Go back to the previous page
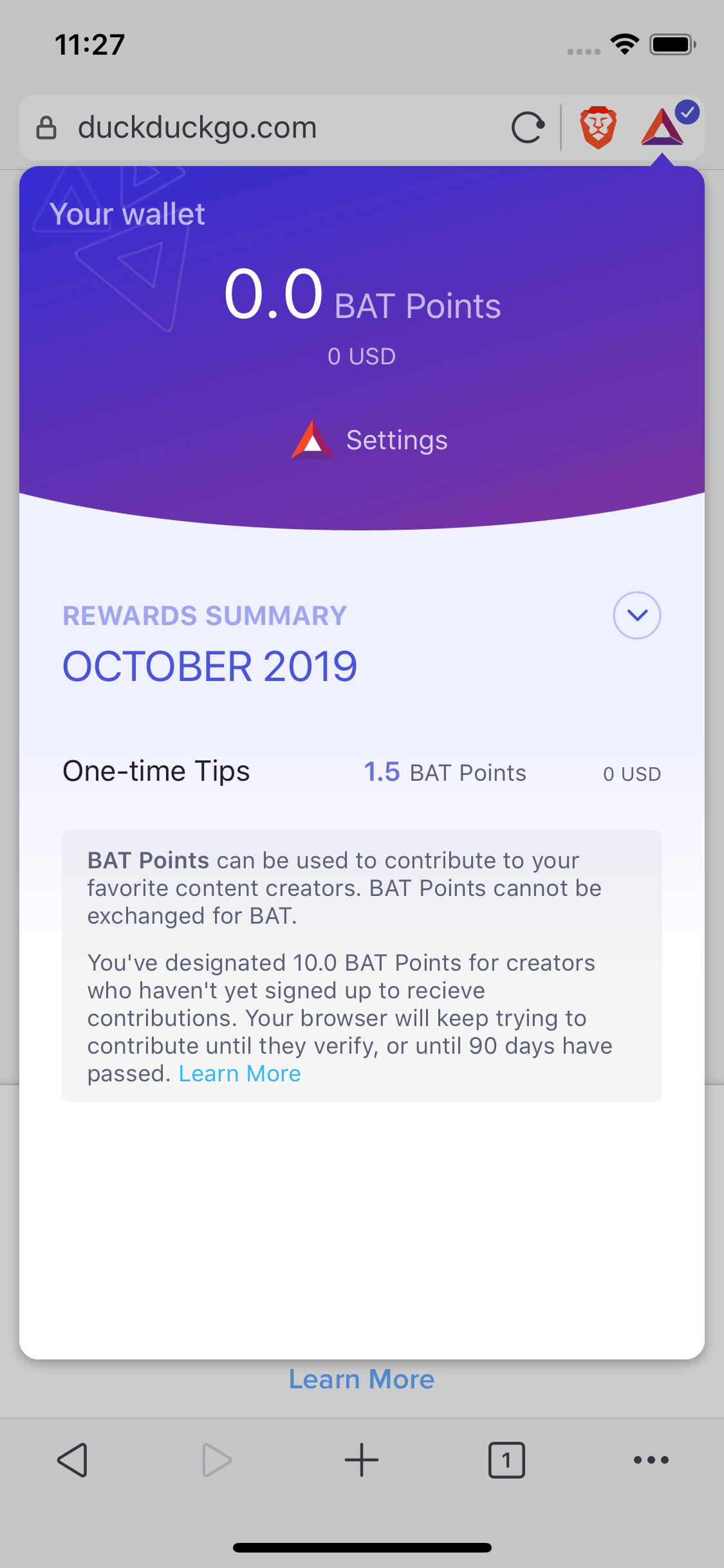724x1568 pixels. pos(73,1460)
